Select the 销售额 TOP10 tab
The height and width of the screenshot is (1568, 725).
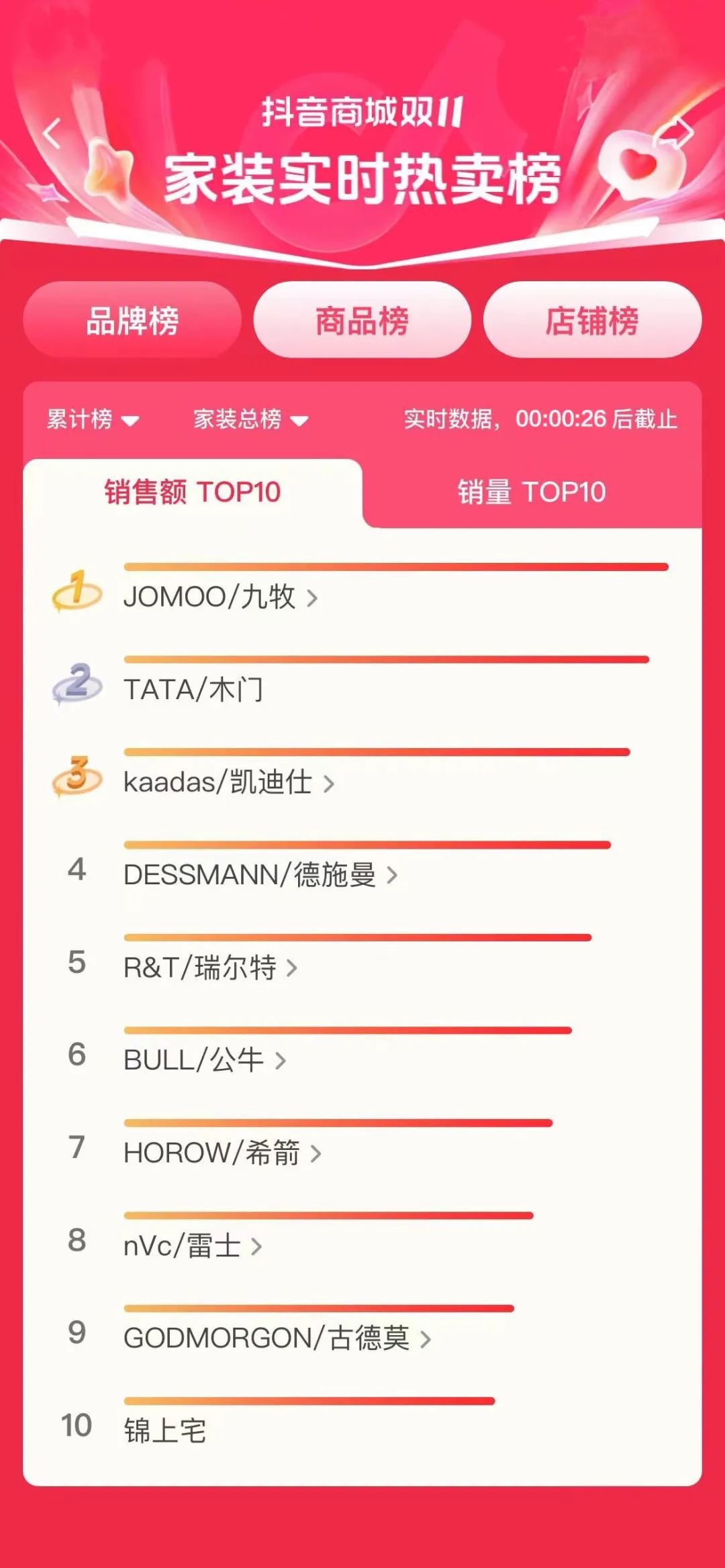click(x=193, y=492)
